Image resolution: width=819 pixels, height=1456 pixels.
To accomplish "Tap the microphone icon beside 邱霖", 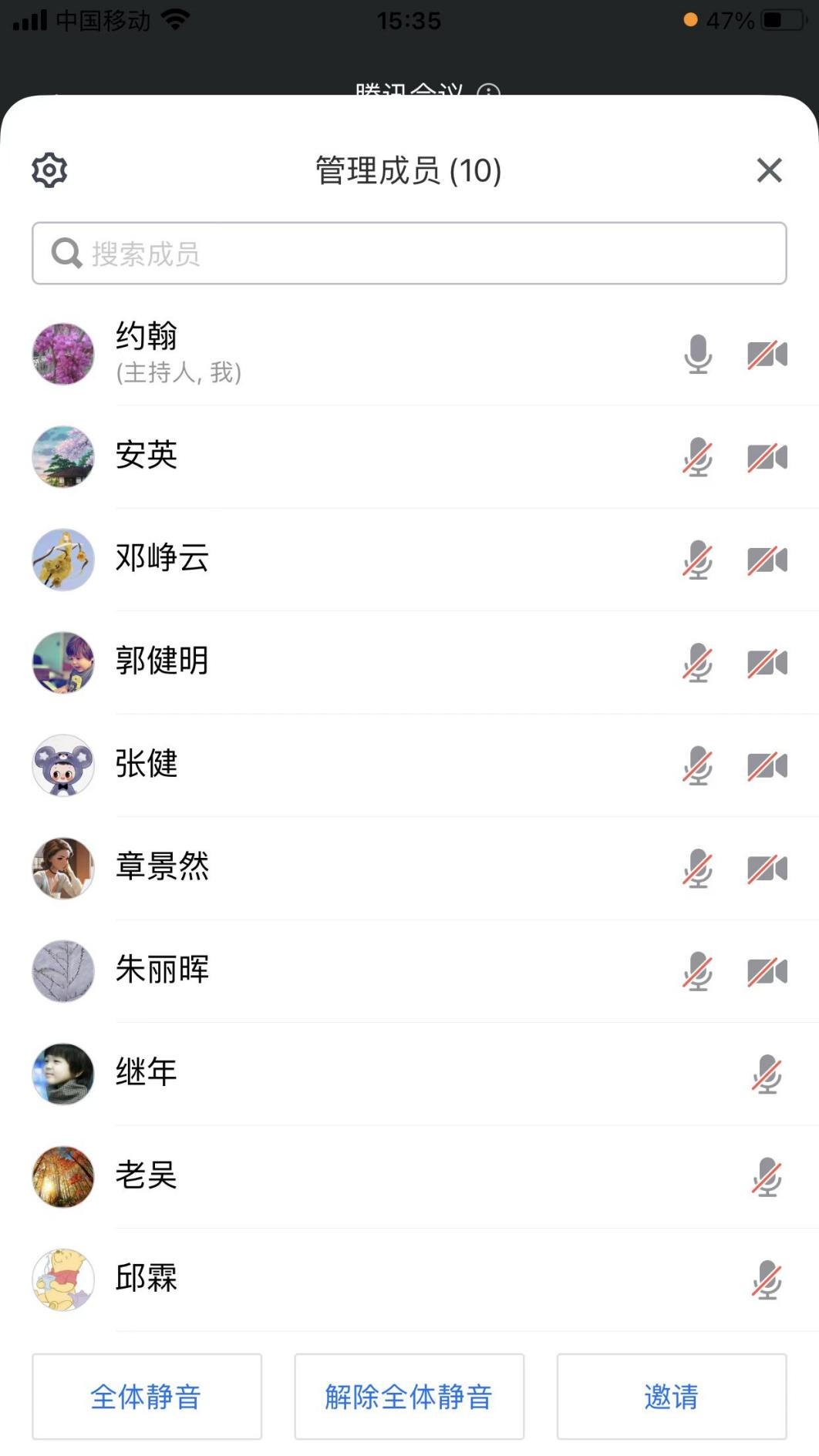I will tap(767, 1280).
